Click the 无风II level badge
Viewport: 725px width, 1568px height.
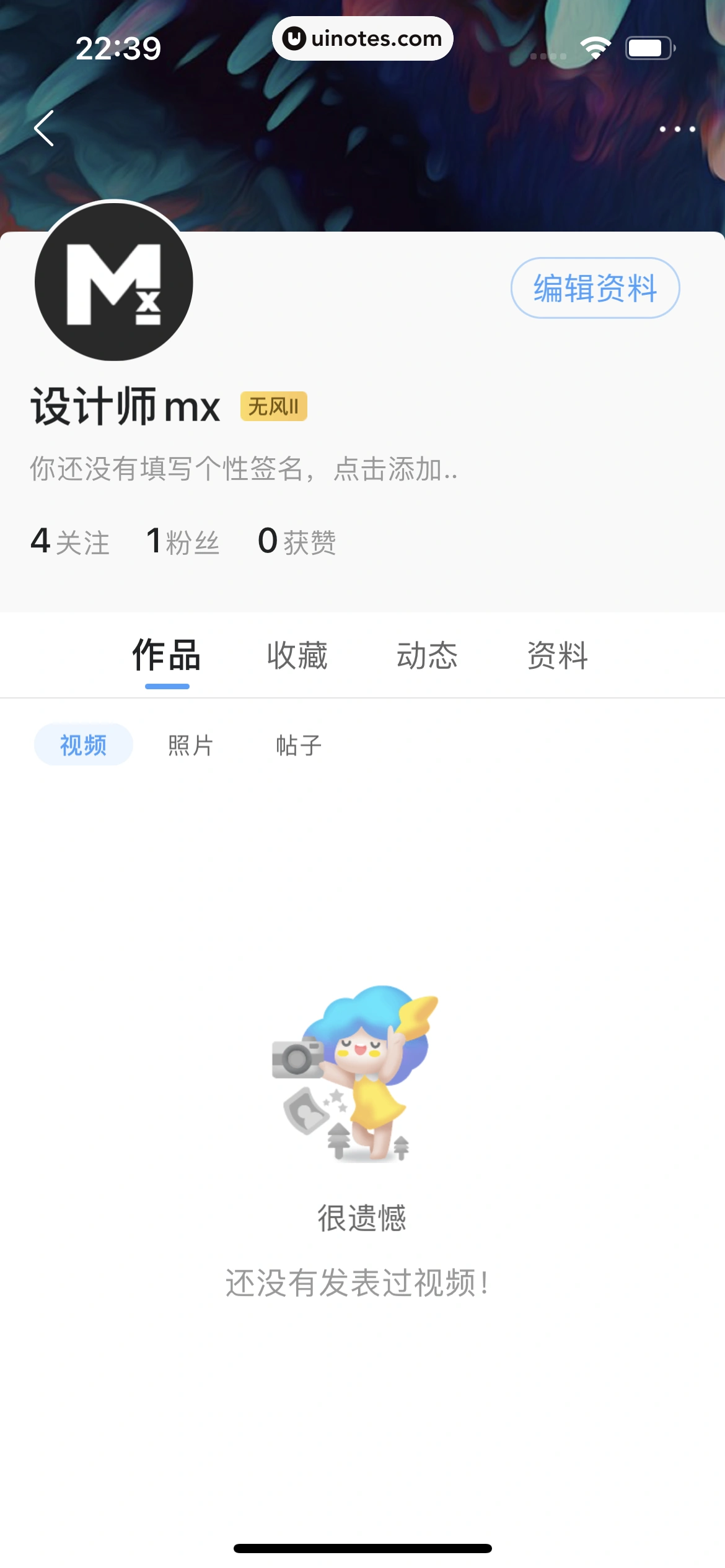coord(273,407)
